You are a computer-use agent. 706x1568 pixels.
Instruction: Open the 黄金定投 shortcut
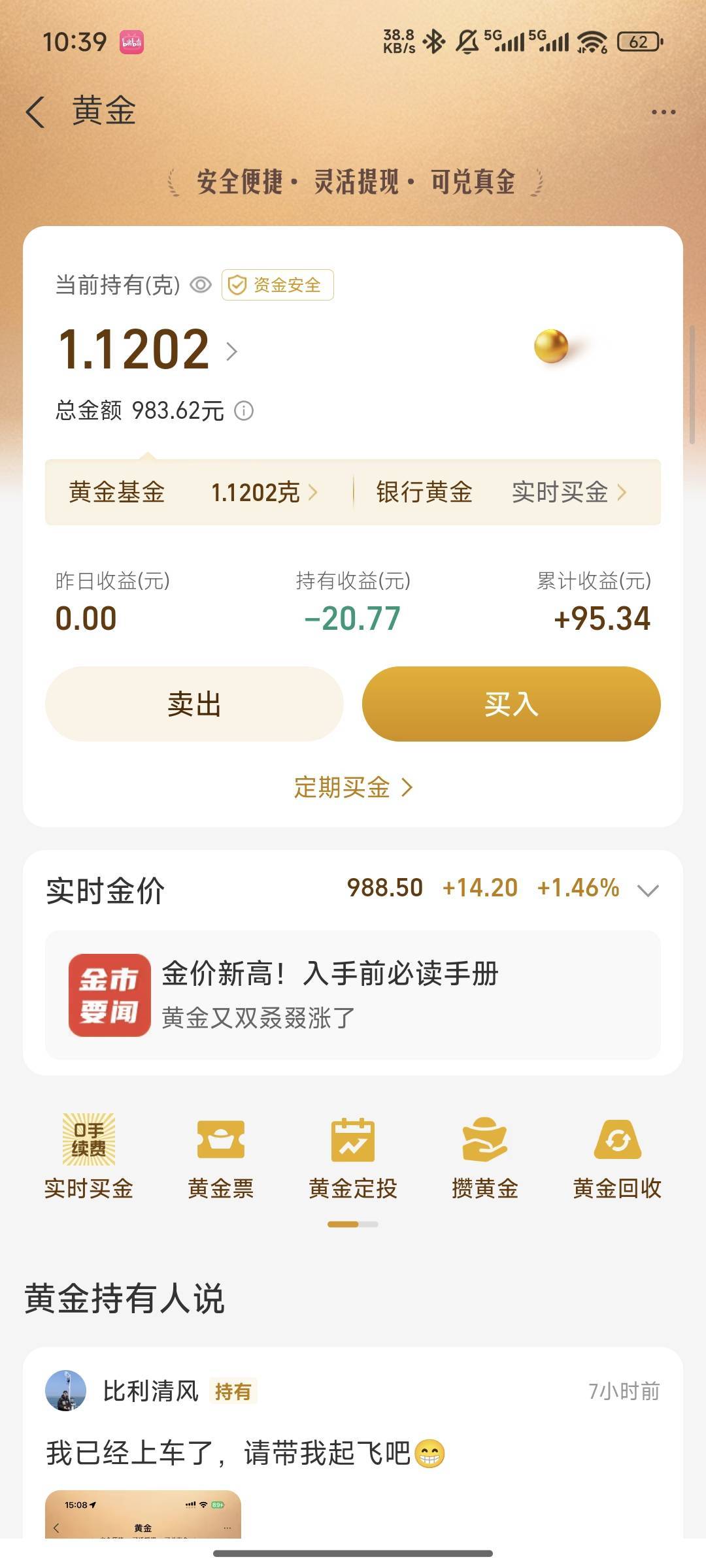tap(353, 1156)
